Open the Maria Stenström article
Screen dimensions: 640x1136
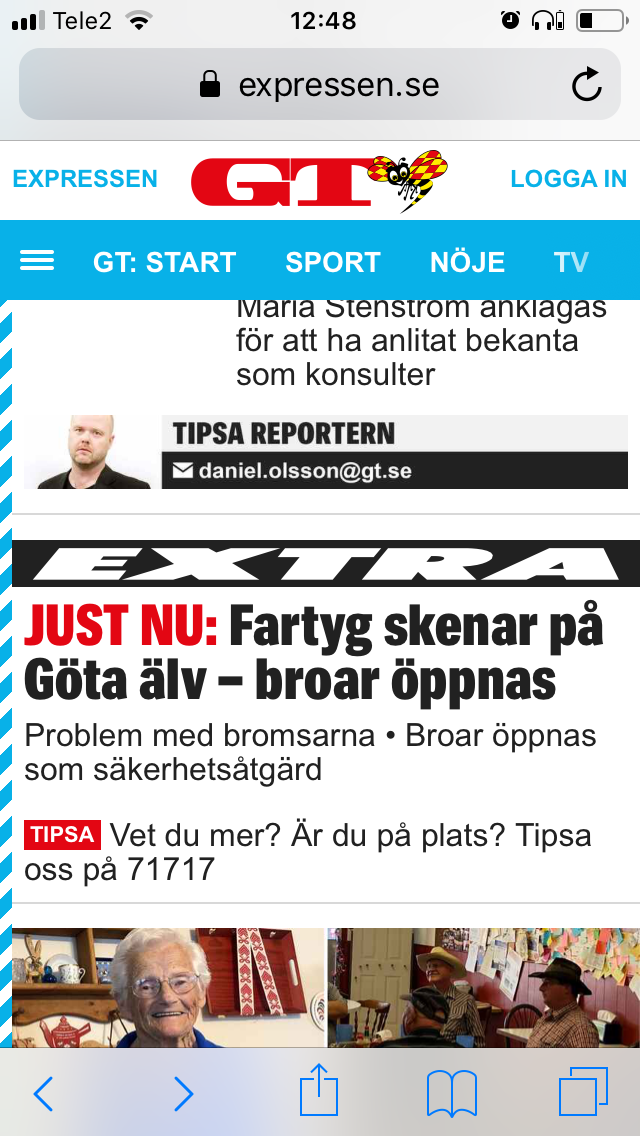click(x=420, y=342)
